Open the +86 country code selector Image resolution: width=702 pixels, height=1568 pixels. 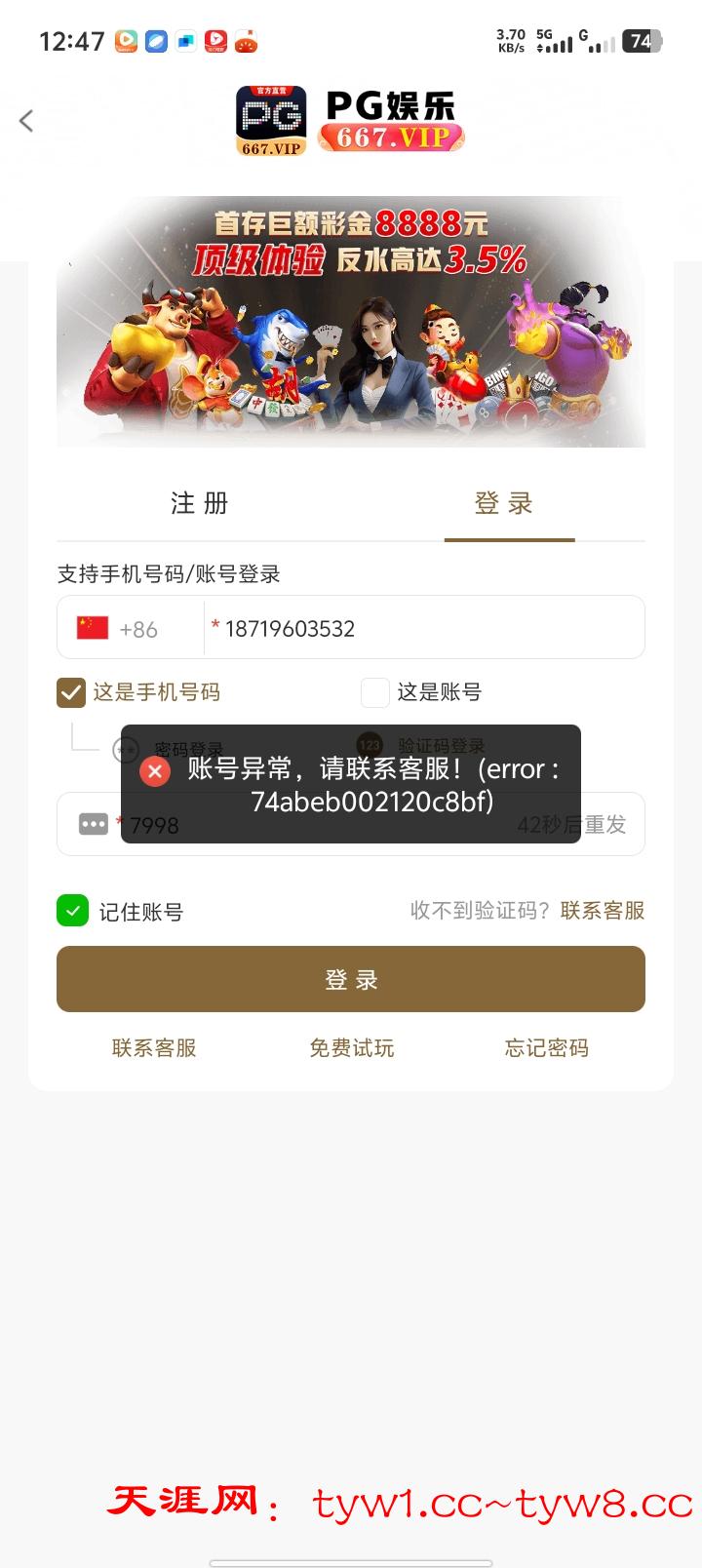[x=136, y=629]
